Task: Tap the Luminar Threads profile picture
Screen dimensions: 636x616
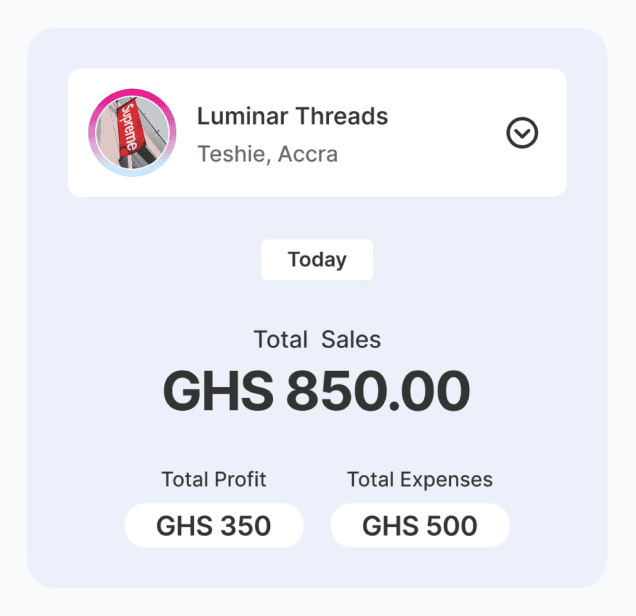Action: (x=132, y=133)
